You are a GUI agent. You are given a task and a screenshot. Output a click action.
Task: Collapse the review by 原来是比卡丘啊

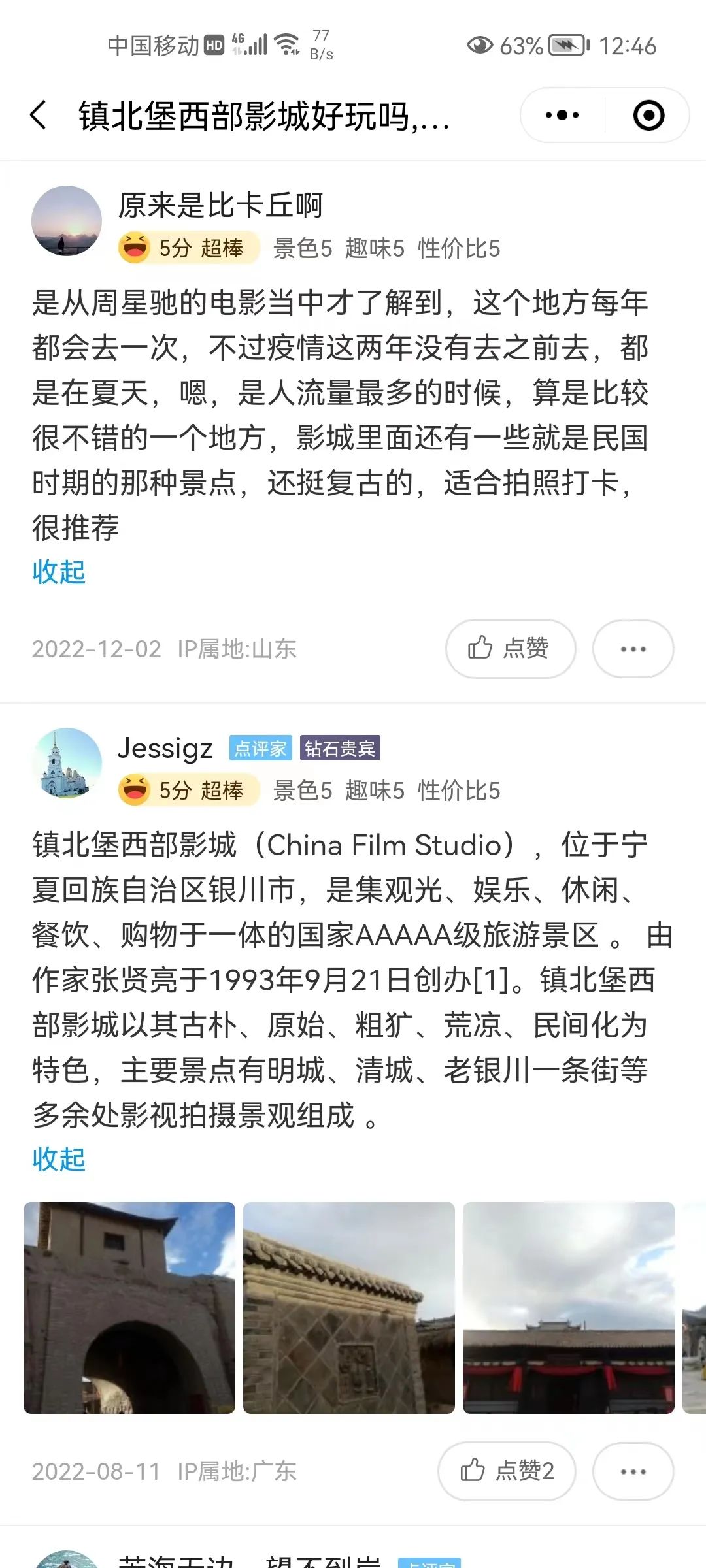59,572
